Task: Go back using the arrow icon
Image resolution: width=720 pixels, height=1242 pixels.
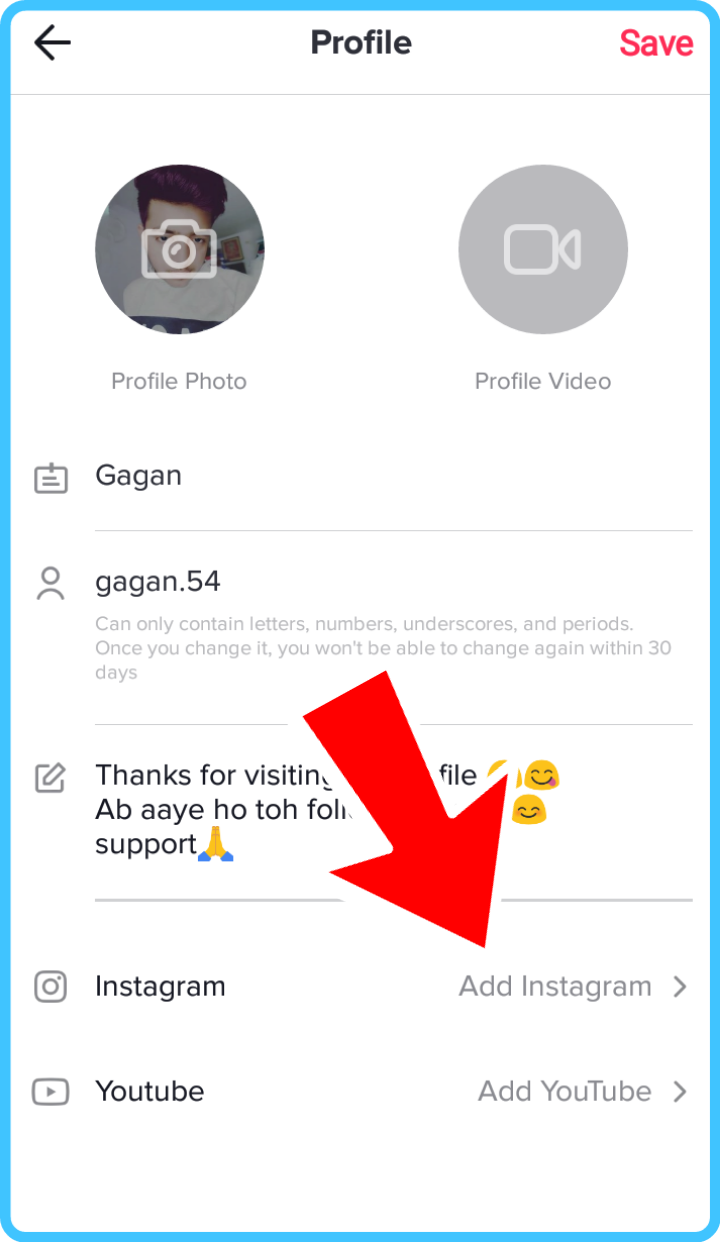Action: tap(52, 43)
